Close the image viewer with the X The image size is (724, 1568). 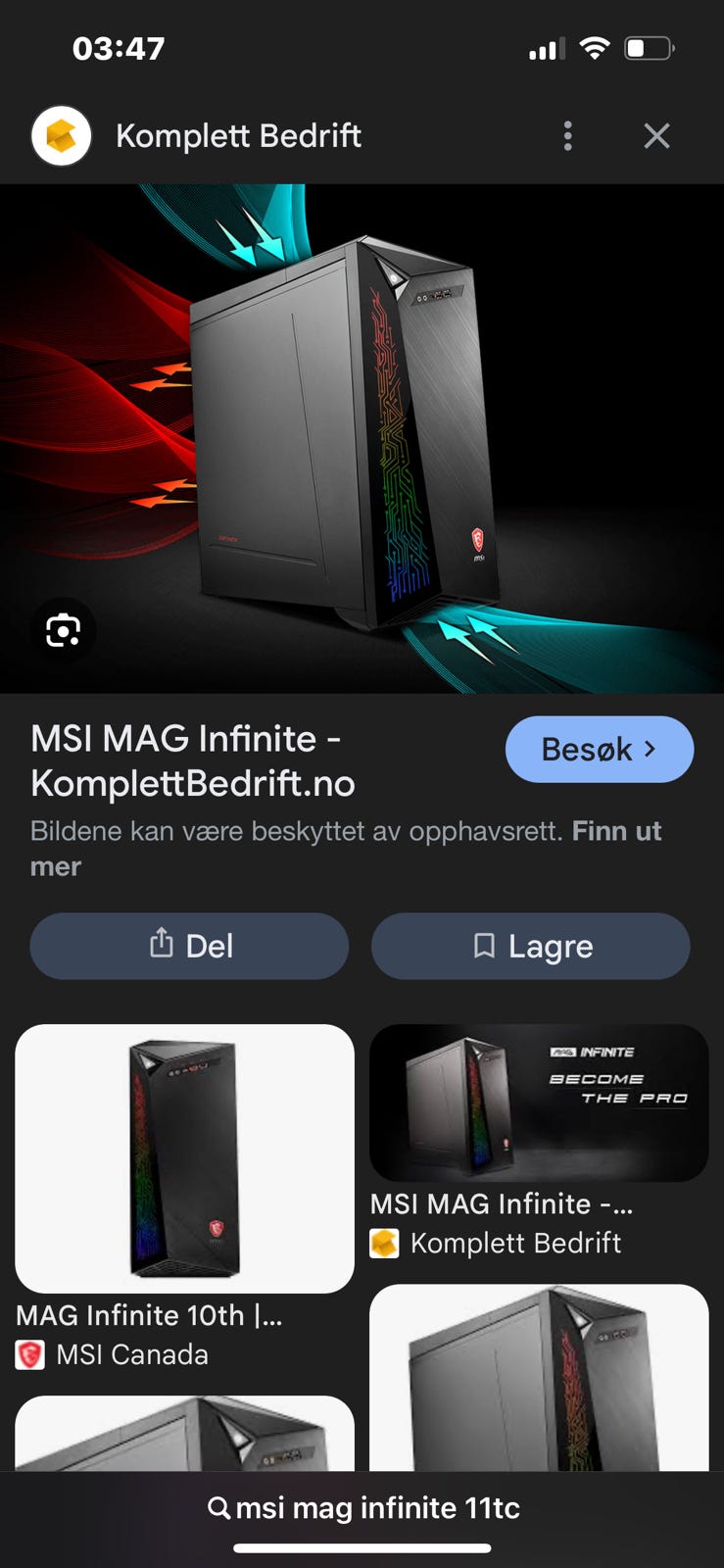point(656,135)
